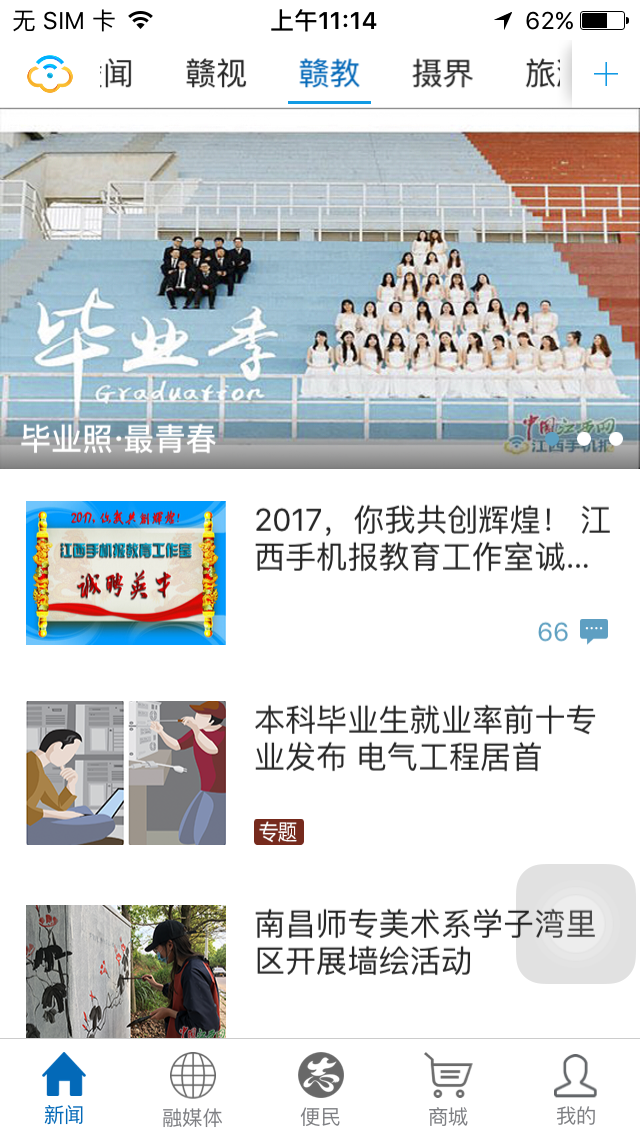Open the 2017，你我共创辉煌 article

[x=432, y=538]
